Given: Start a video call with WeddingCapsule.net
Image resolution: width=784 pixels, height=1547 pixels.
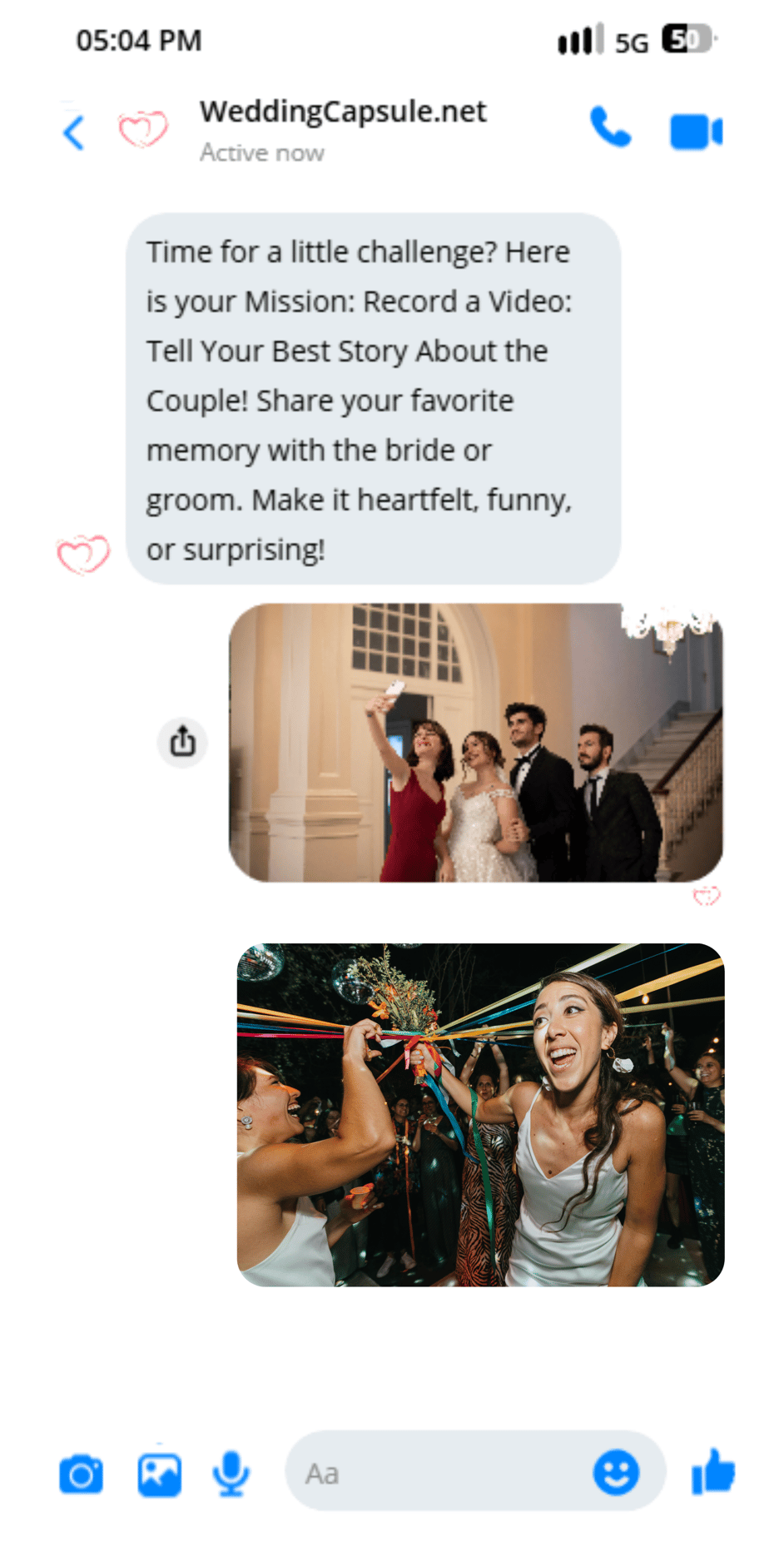Looking at the screenshot, I should coord(696,130).
